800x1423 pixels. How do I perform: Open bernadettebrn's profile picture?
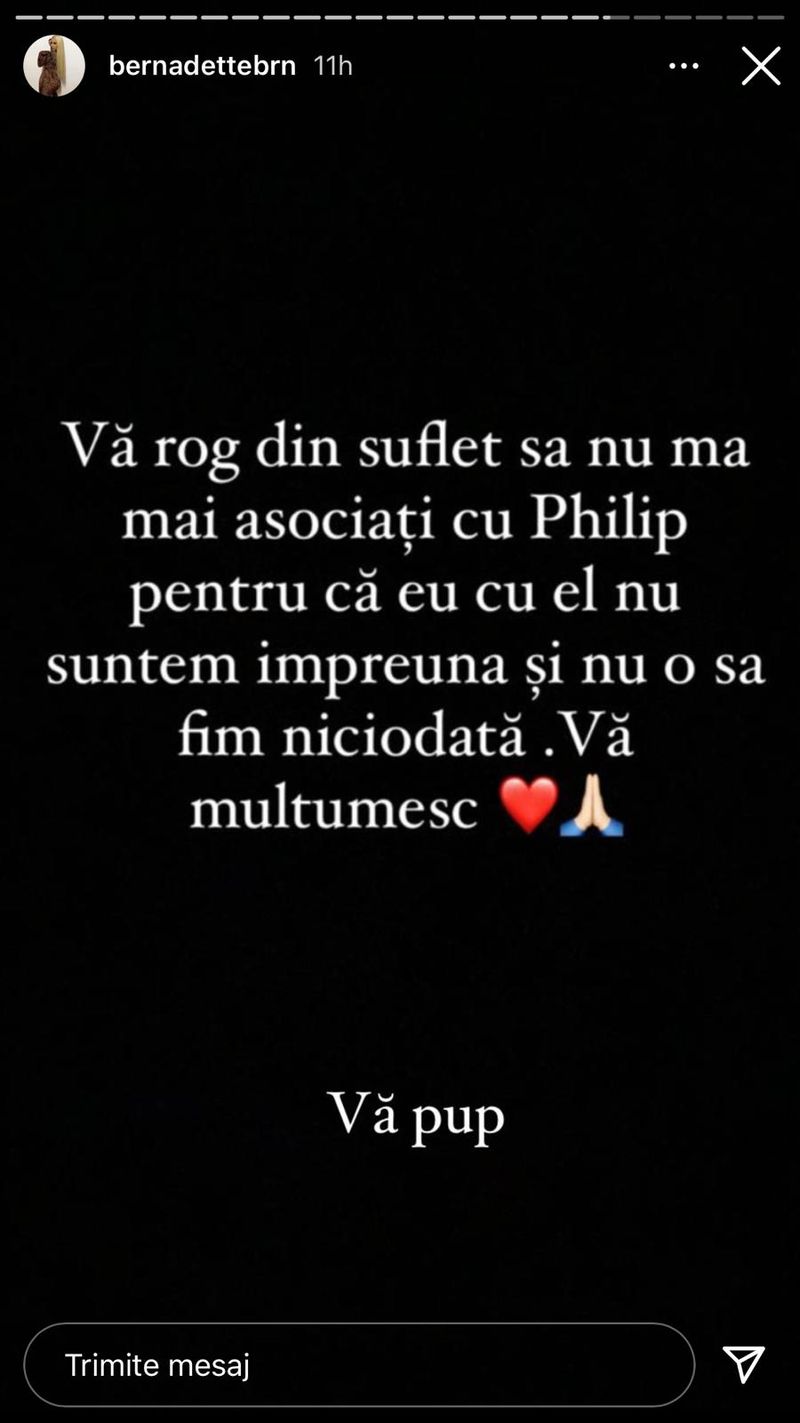coord(54,66)
